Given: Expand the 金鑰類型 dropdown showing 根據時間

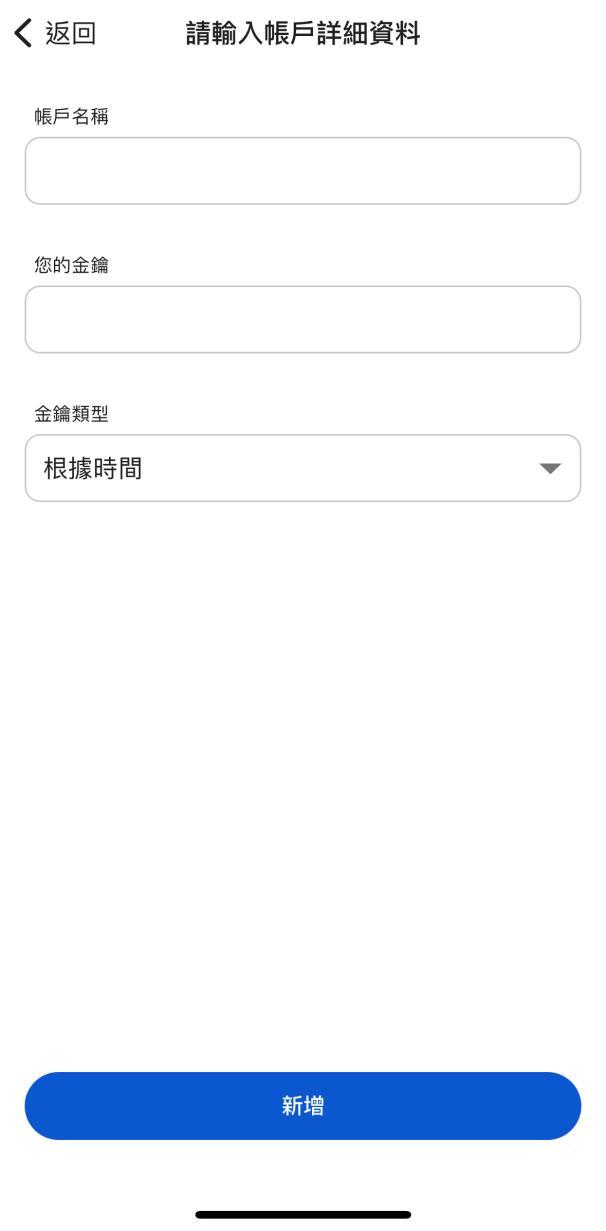Looking at the screenshot, I should pos(303,468).
